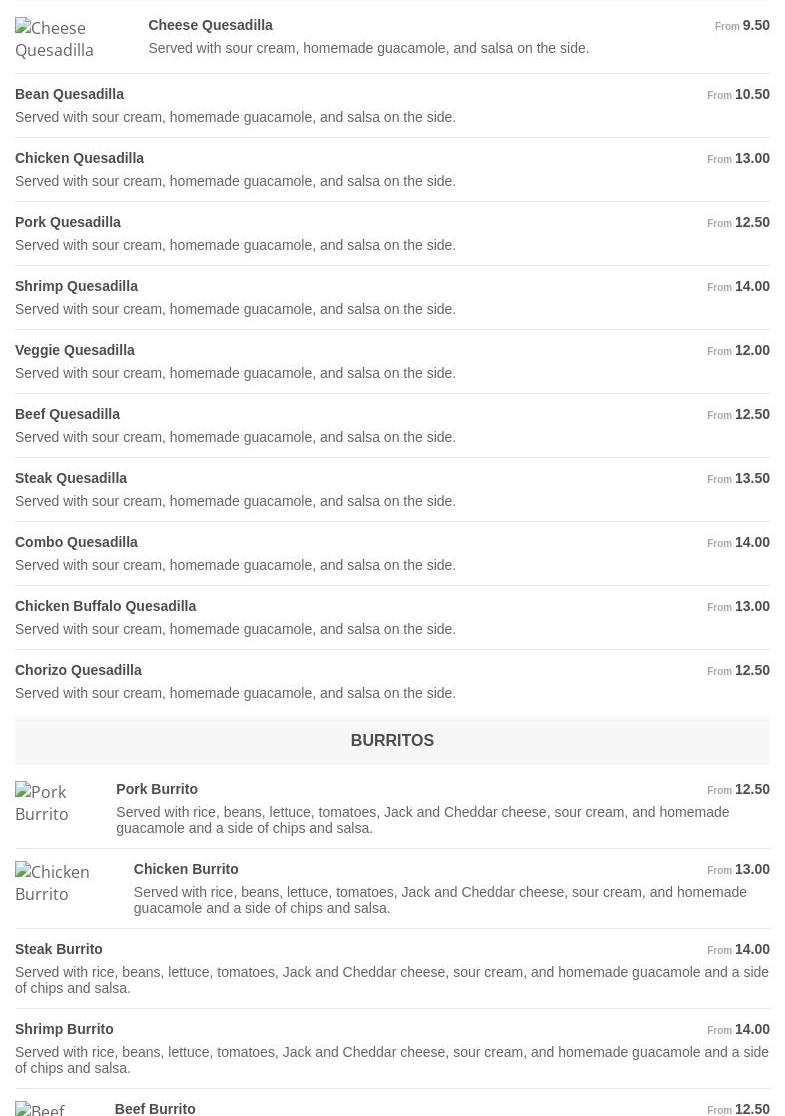Open the Steak Quesadilla entry
Screen dimensions: 785x1116
click(x=71, y=478)
